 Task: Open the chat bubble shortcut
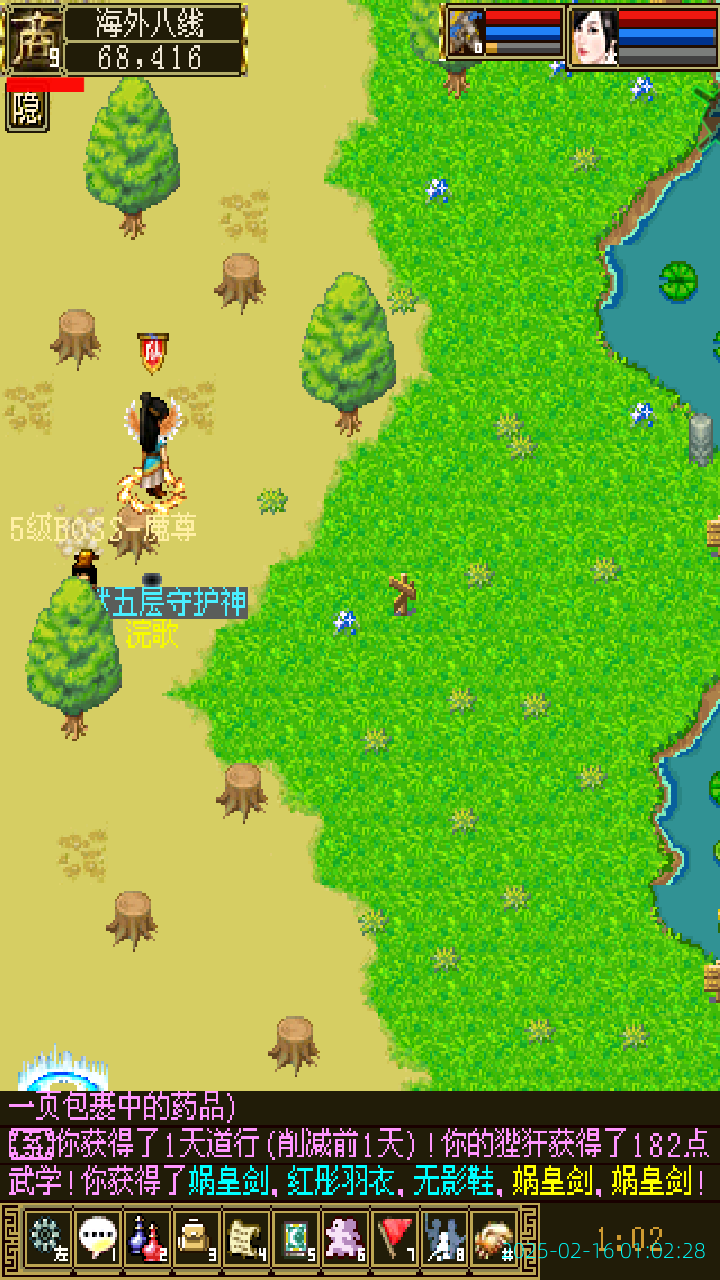pos(96,1238)
